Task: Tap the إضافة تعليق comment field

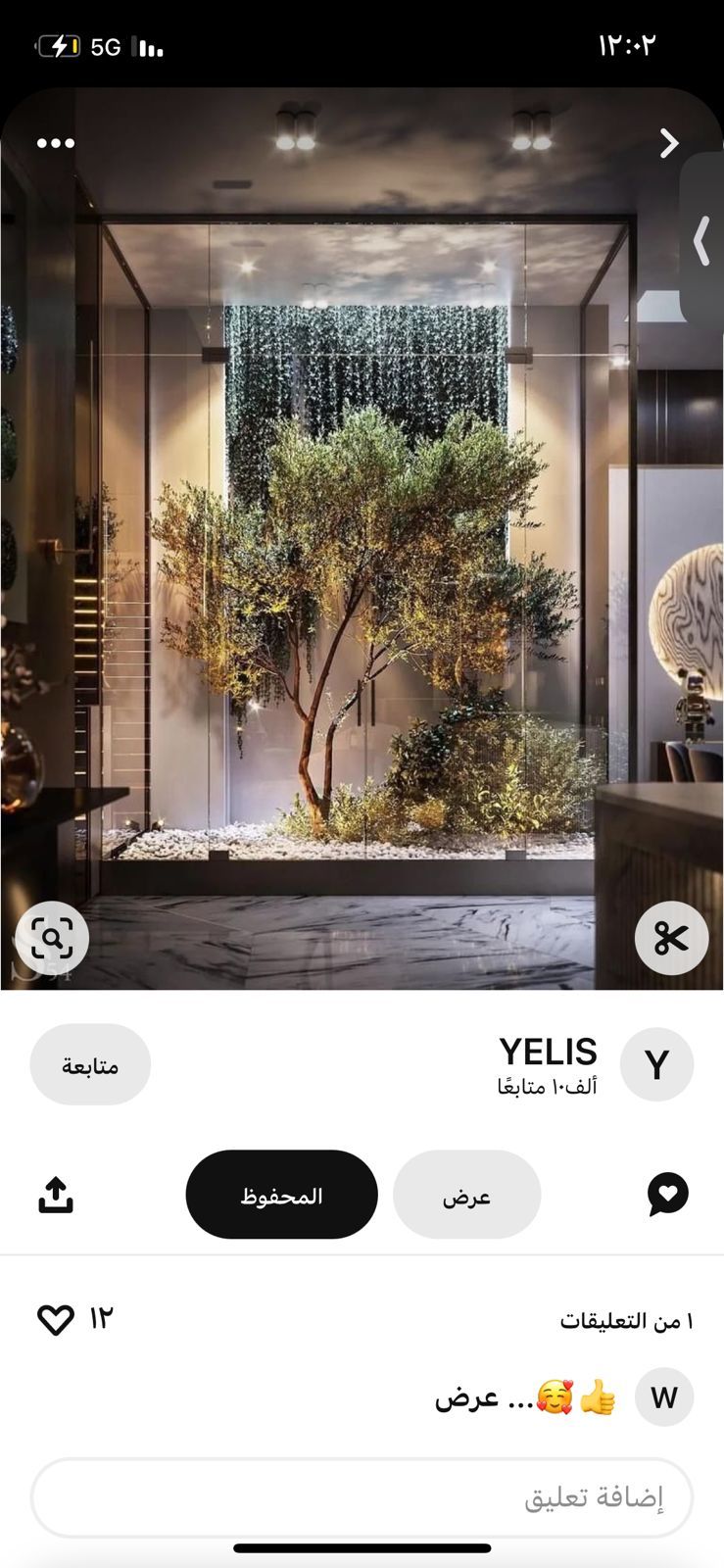Action: tap(362, 1497)
